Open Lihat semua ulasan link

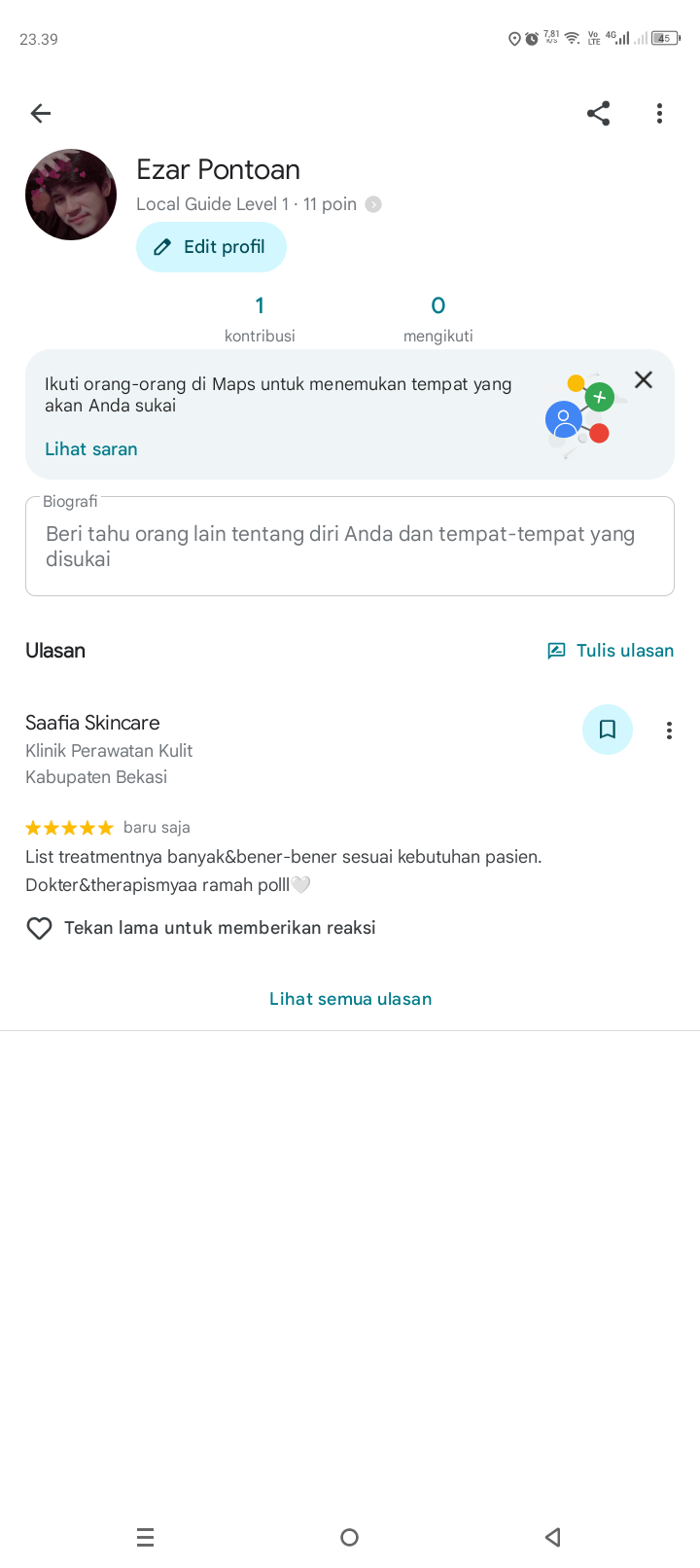(351, 999)
